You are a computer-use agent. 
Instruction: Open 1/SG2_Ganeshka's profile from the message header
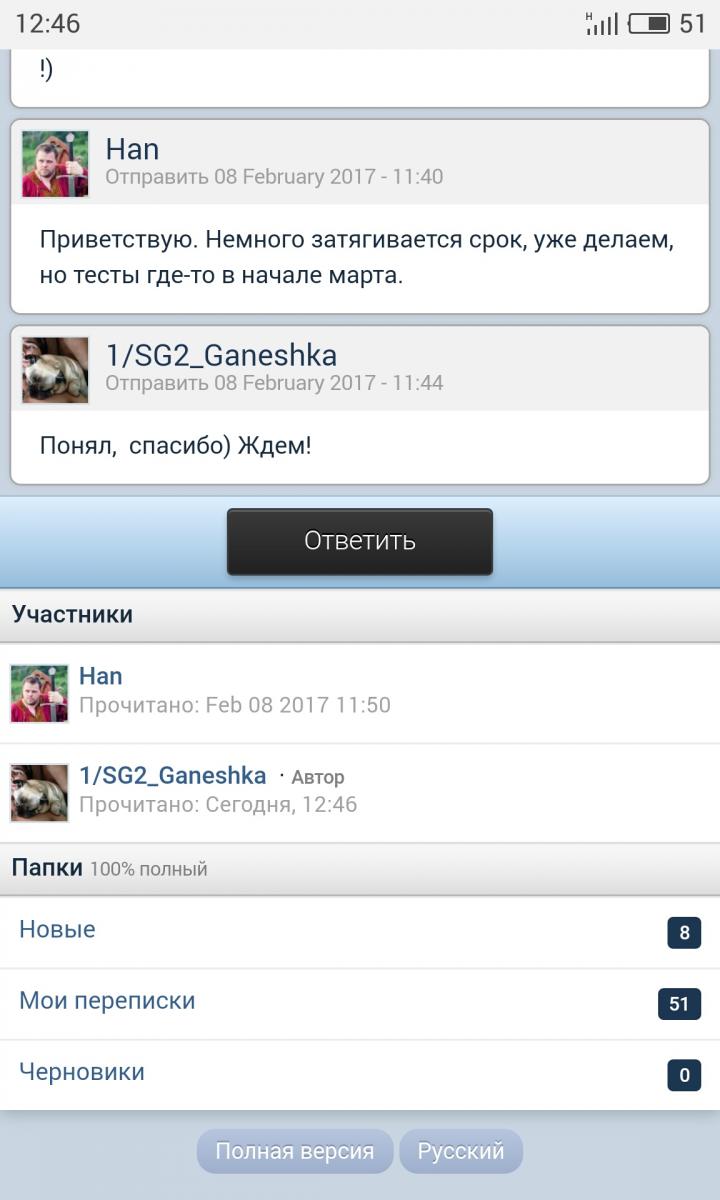[221, 355]
